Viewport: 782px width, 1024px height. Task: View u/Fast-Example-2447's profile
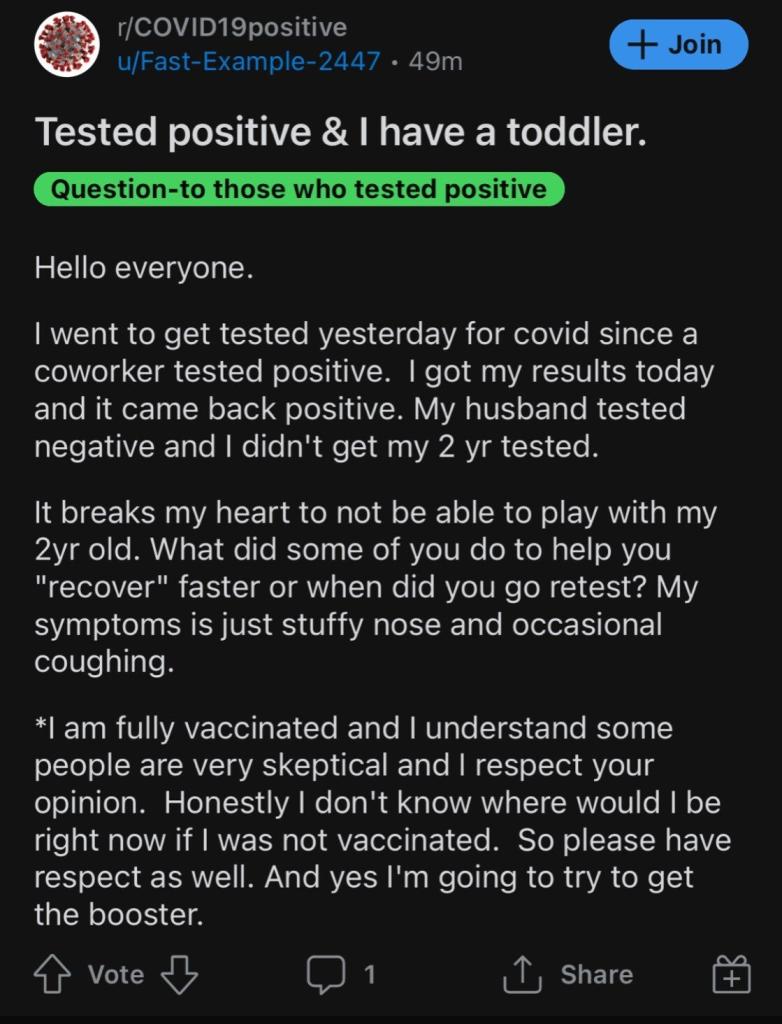coord(247,61)
